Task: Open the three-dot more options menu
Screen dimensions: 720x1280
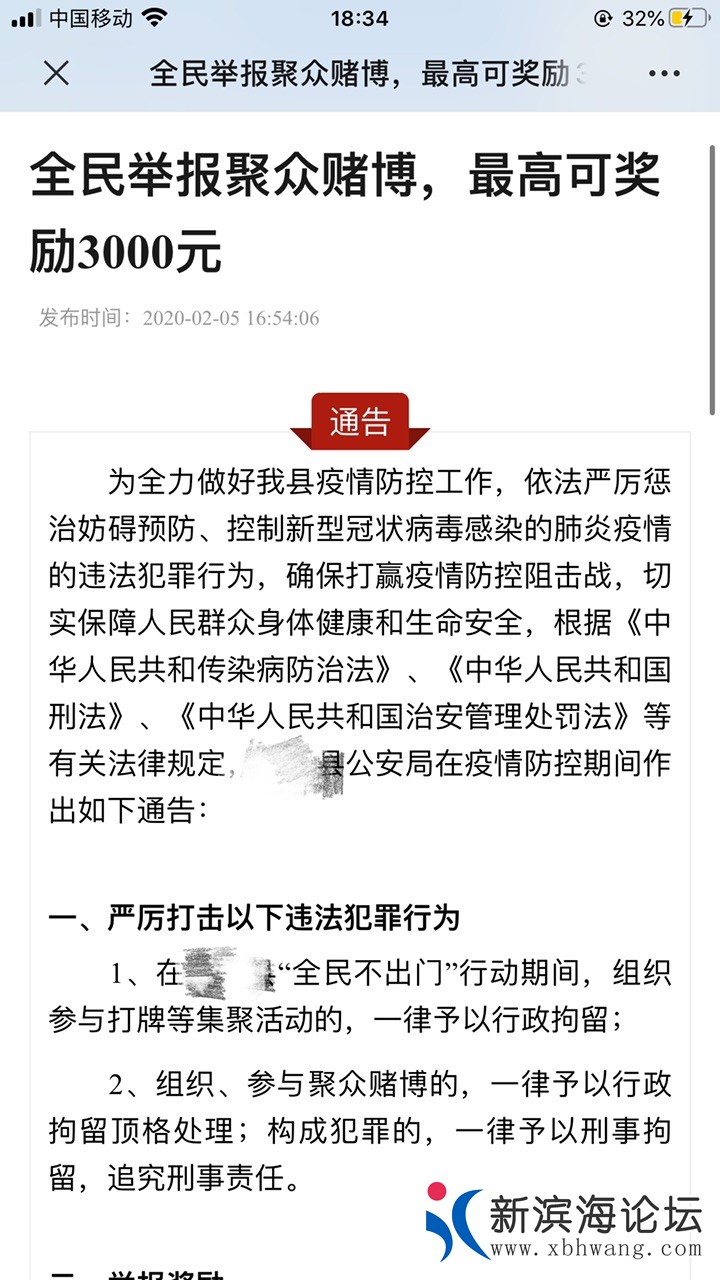Action: 664,74
